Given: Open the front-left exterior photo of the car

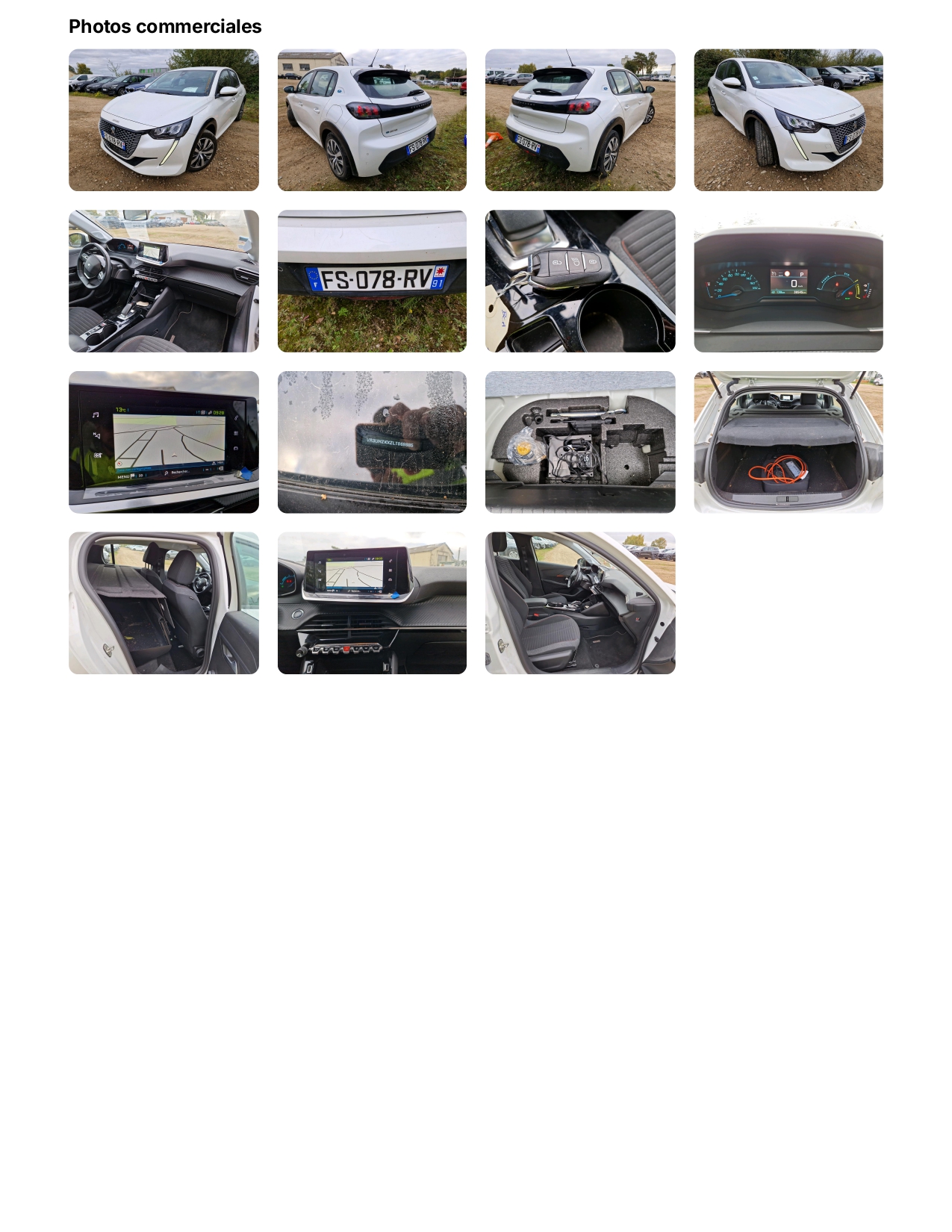Looking at the screenshot, I should pos(164,120).
